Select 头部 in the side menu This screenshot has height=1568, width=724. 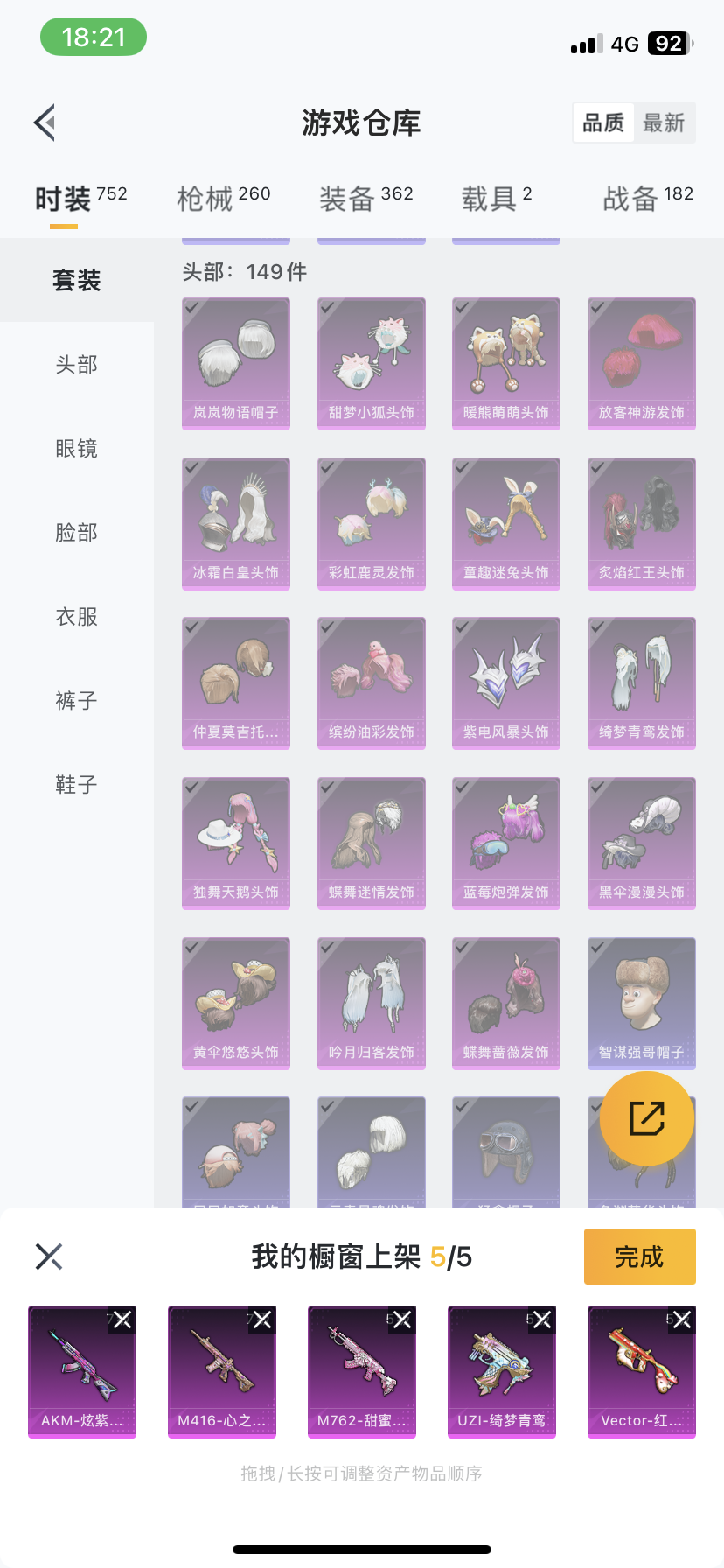coord(77,364)
